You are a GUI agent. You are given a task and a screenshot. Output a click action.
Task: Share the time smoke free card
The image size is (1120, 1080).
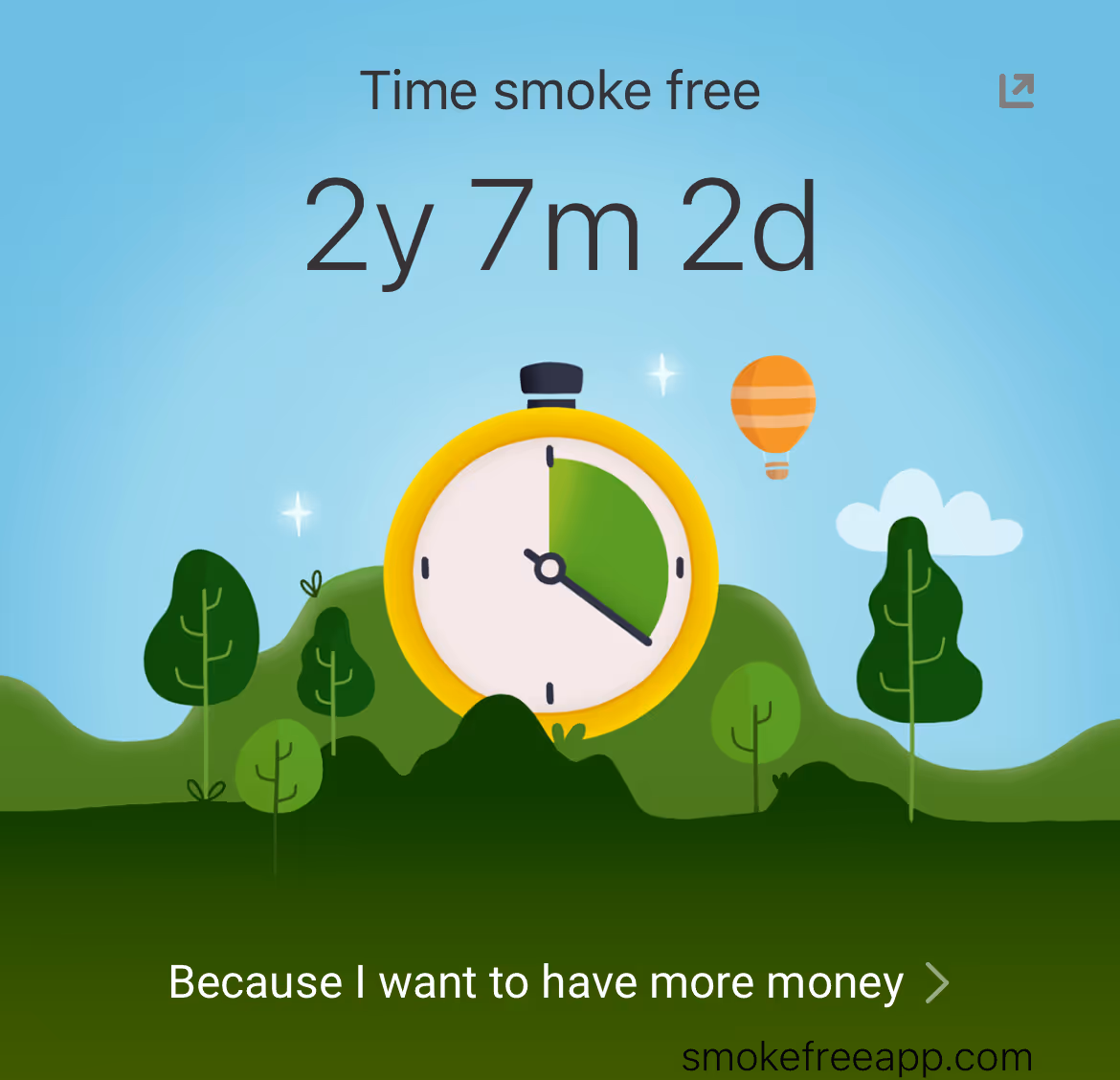[x=1016, y=91]
